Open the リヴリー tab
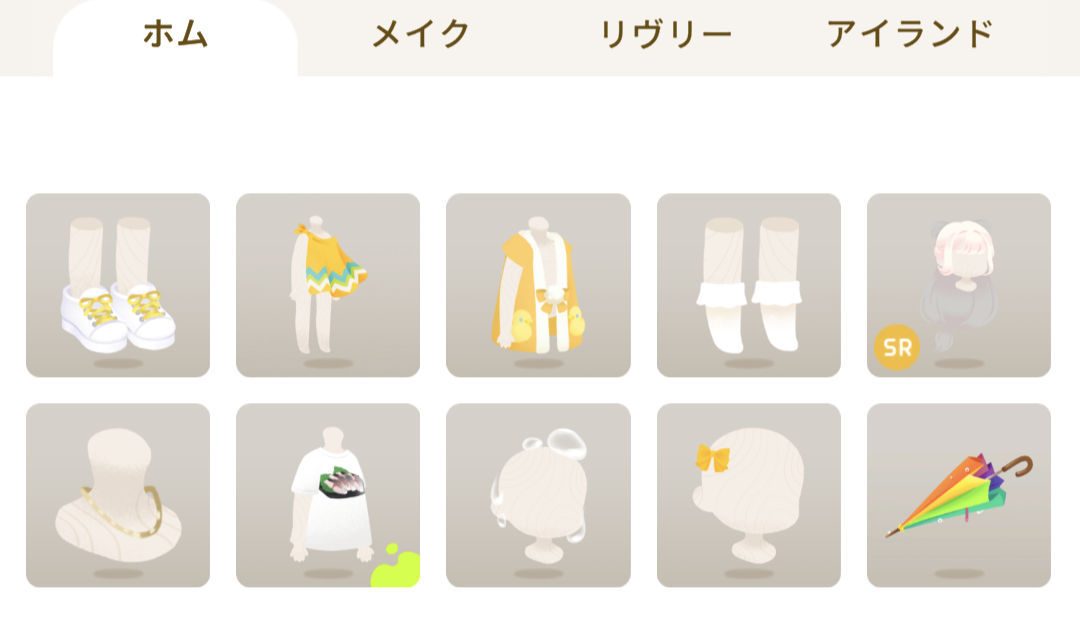This screenshot has height=620, width=1080. (665, 36)
